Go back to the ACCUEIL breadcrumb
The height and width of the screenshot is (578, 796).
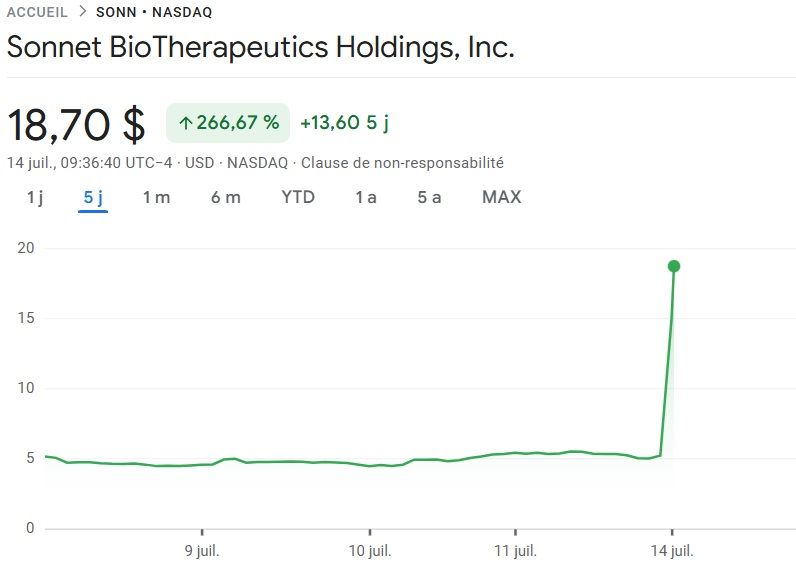(x=37, y=12)
